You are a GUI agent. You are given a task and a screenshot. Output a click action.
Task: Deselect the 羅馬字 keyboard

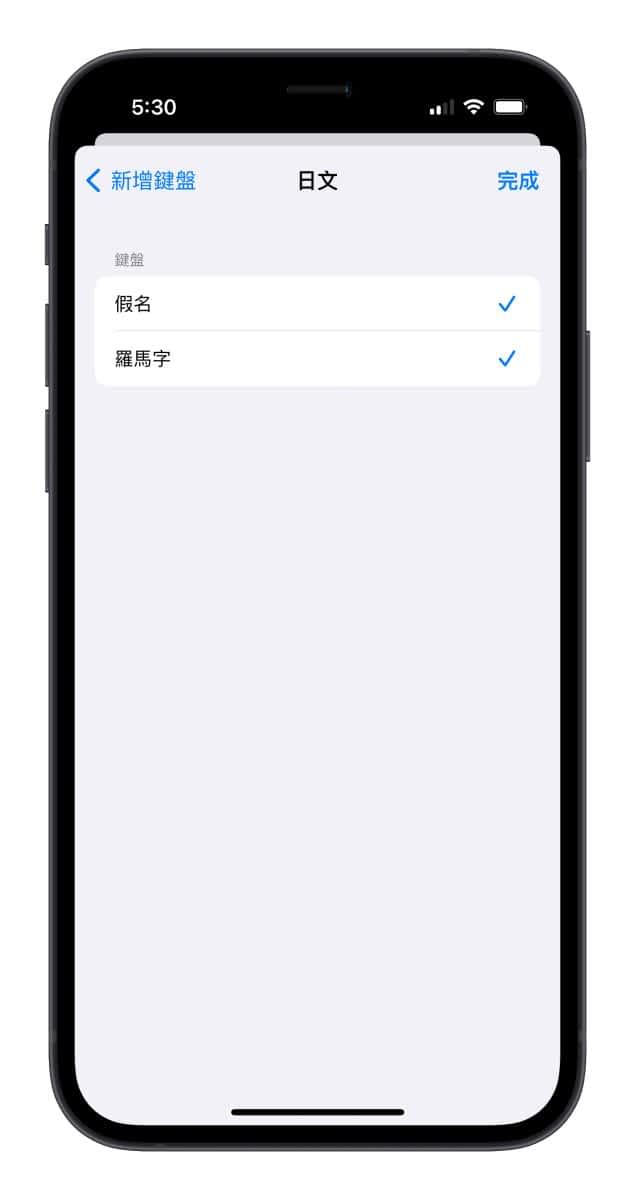click(x=317, y=358)
